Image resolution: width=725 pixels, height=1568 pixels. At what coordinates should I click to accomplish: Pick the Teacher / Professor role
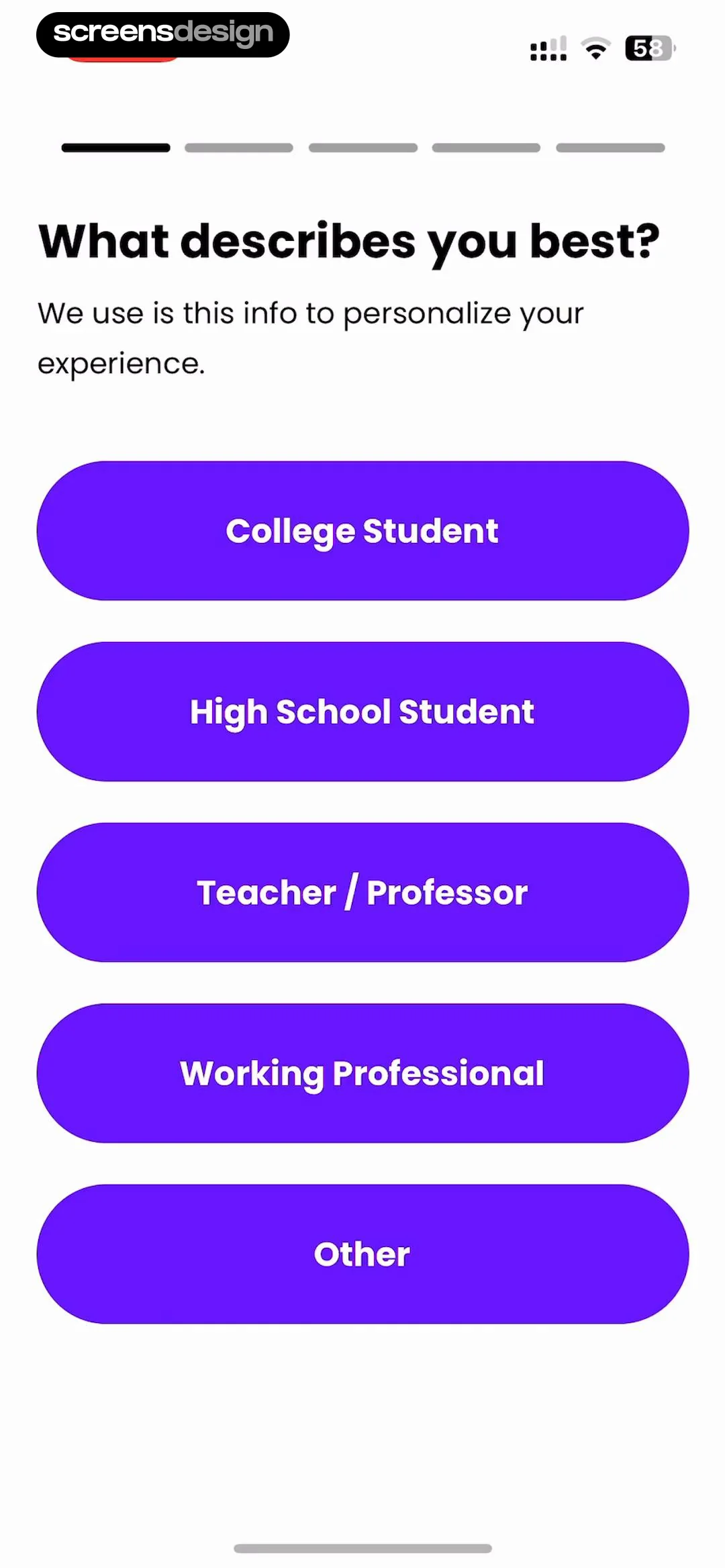(x=362, y=891)
